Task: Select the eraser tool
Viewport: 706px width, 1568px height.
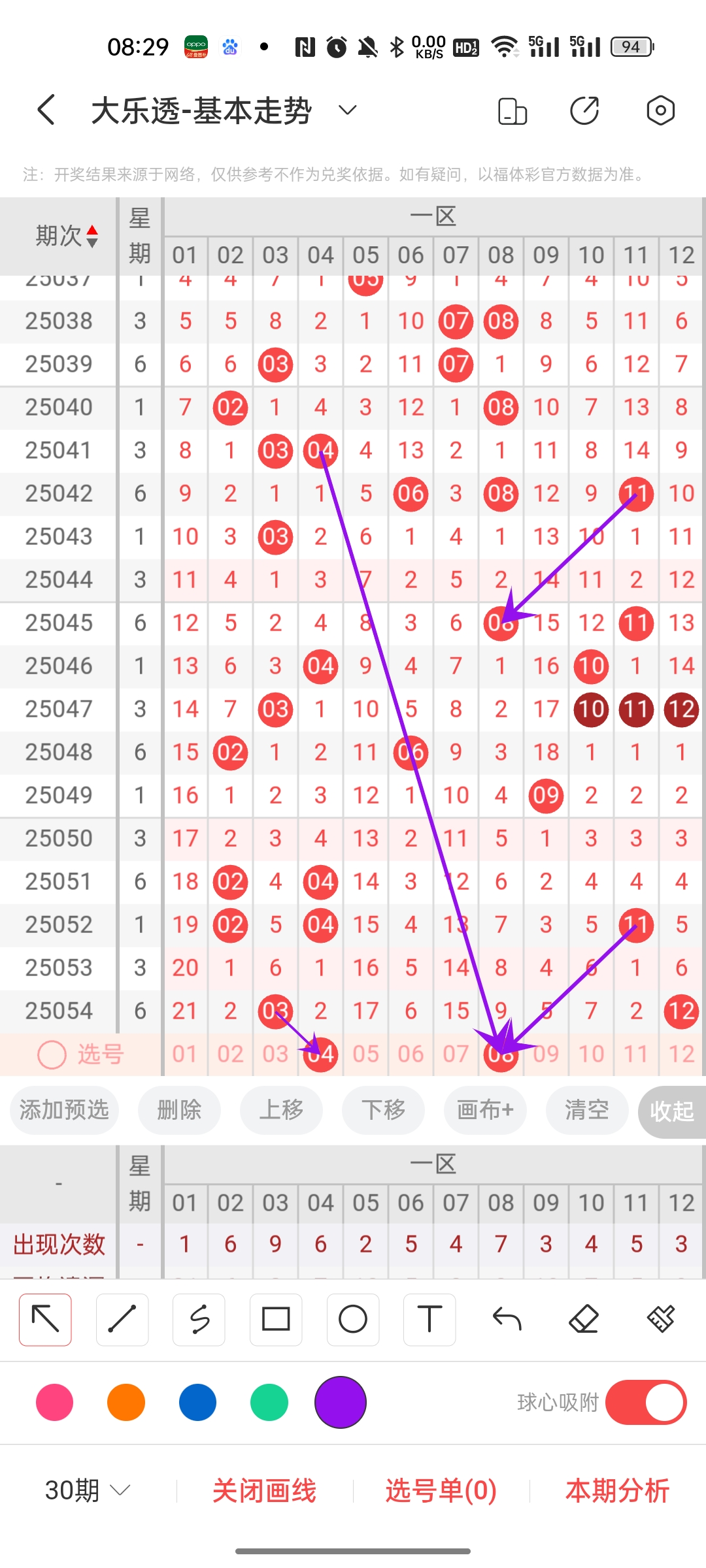Action: [x=584, y=1320]
